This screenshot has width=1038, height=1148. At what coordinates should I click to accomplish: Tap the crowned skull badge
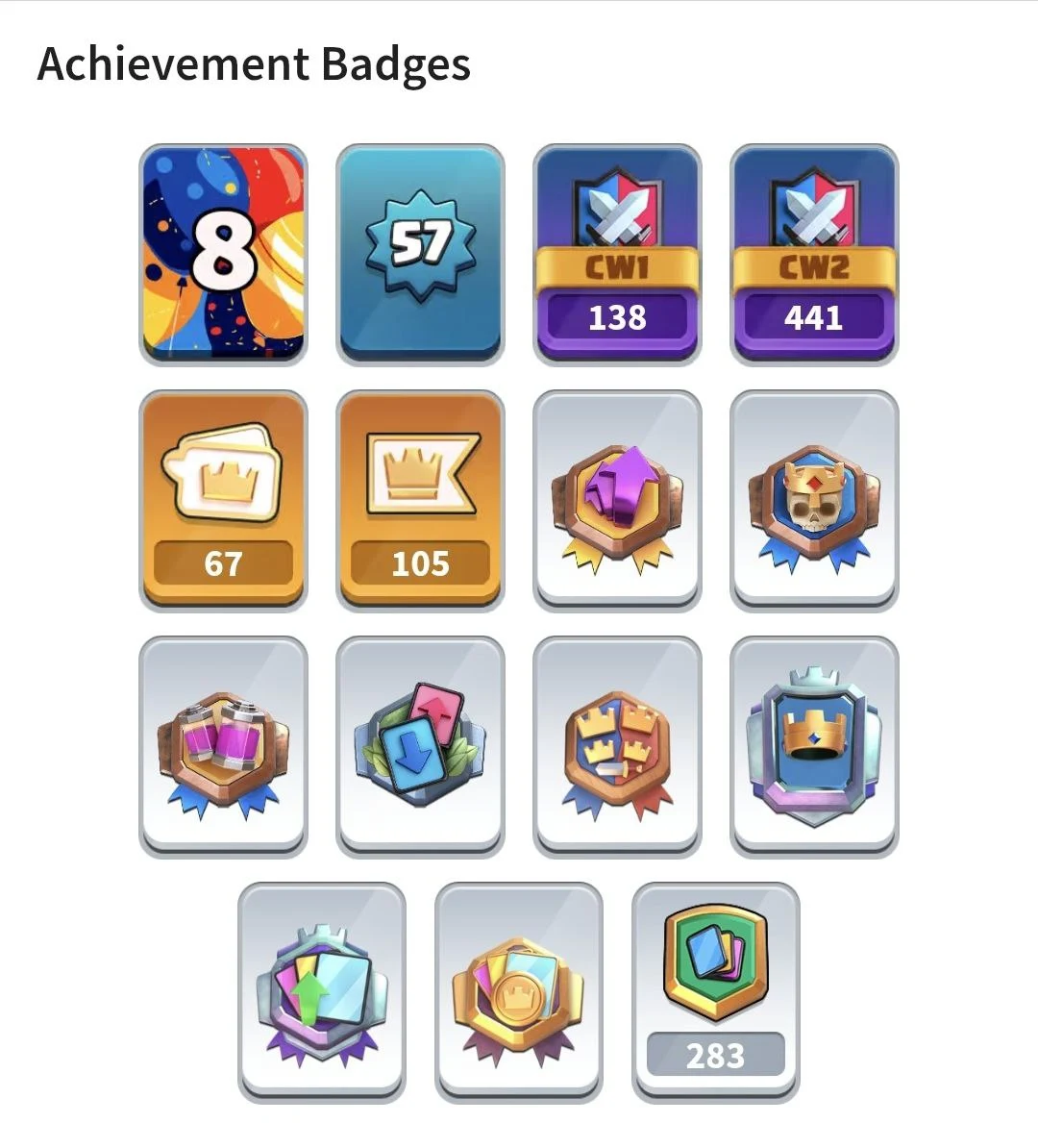click(x=814, y=499)
